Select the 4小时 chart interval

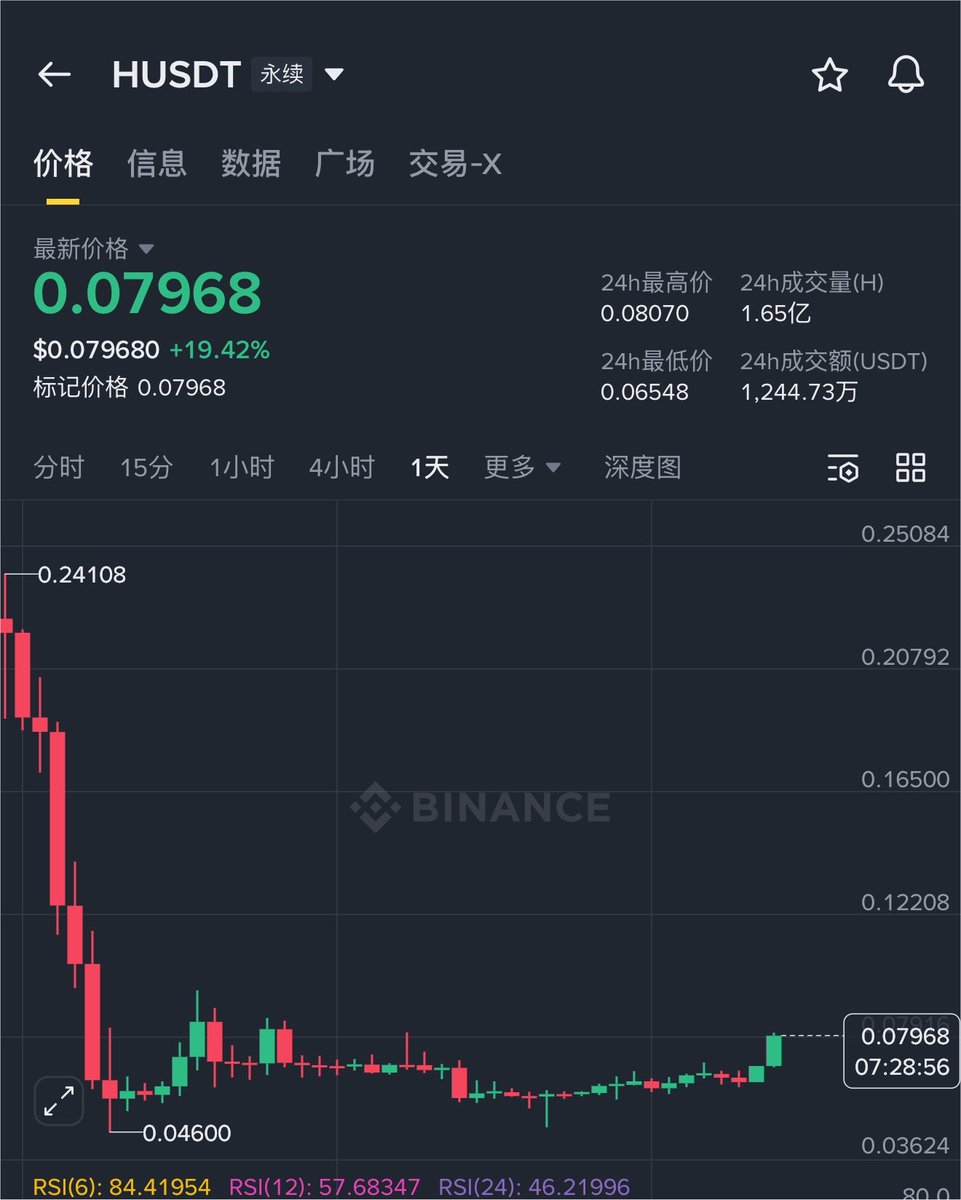tap(341, 467)
